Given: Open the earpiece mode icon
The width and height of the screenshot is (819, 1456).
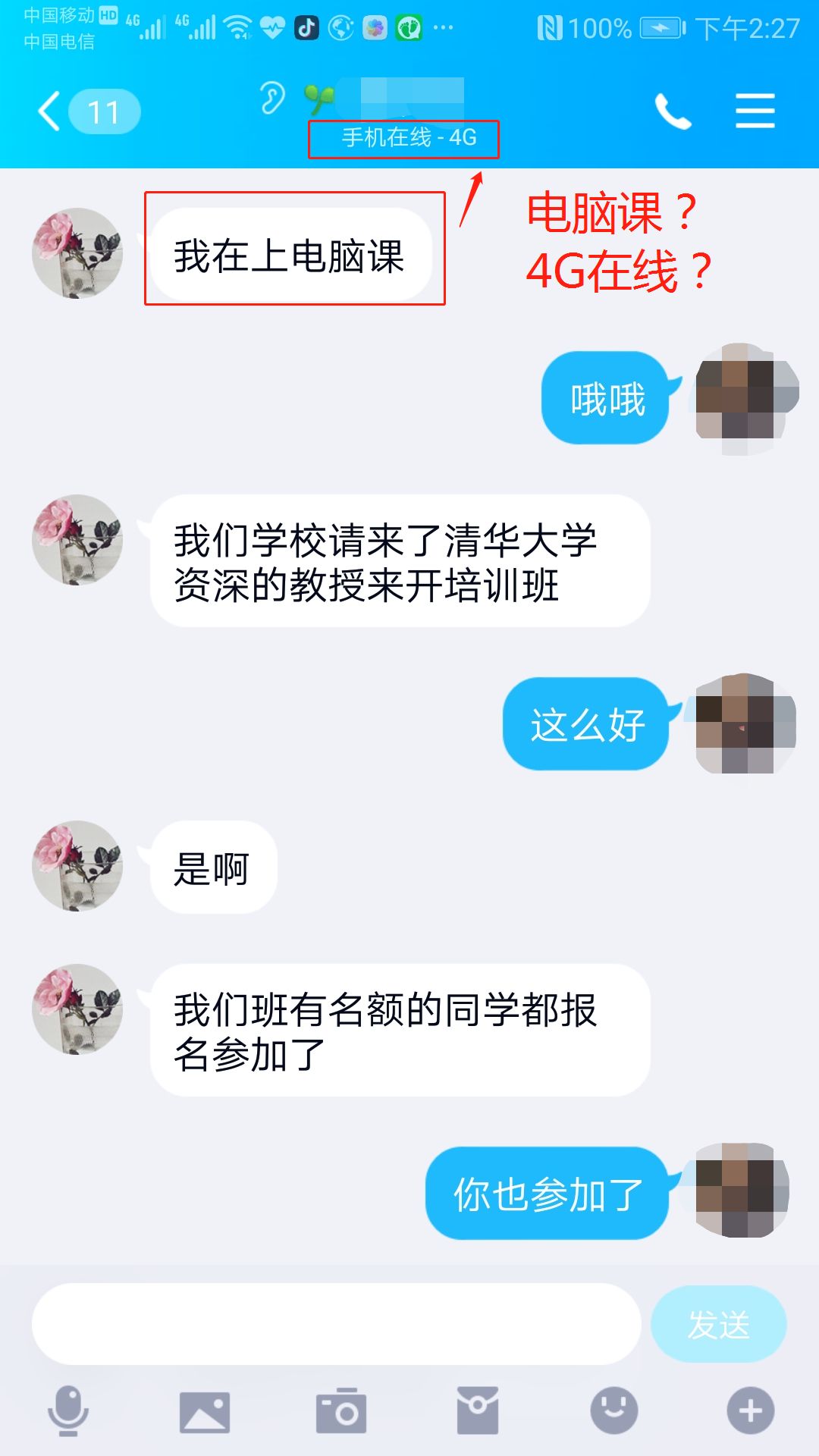Looking at the screenshot, I should coord(271,97).
